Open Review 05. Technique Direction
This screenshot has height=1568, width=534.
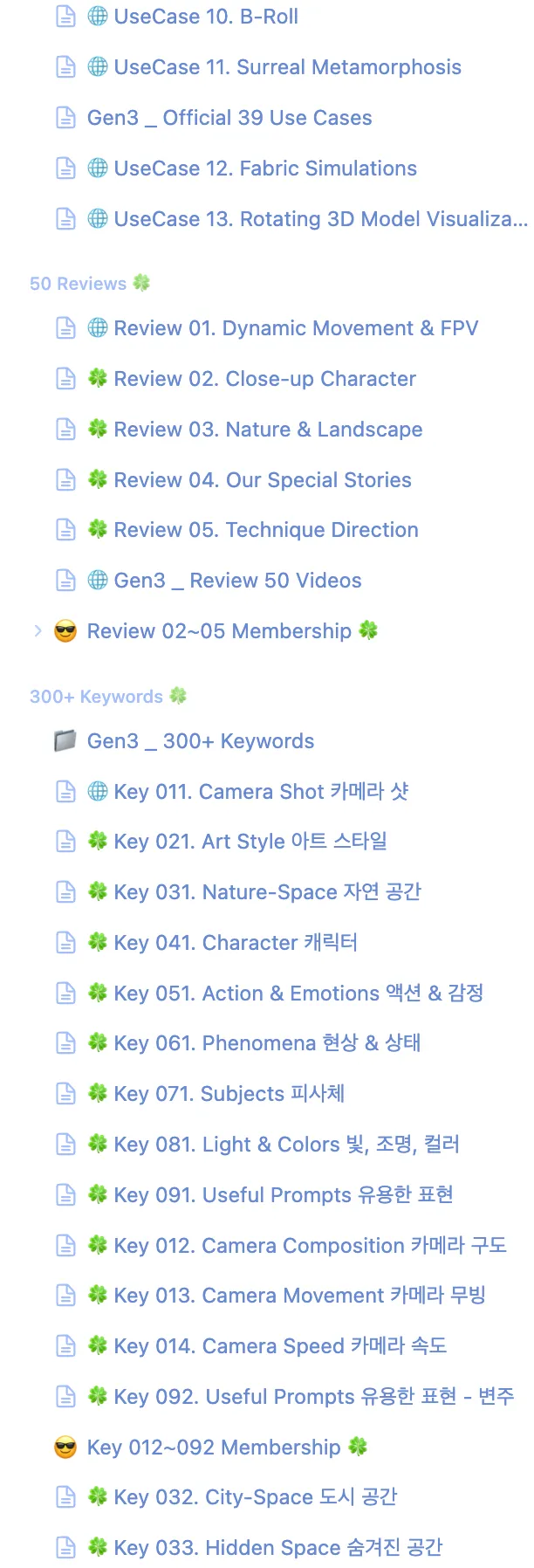266,530
